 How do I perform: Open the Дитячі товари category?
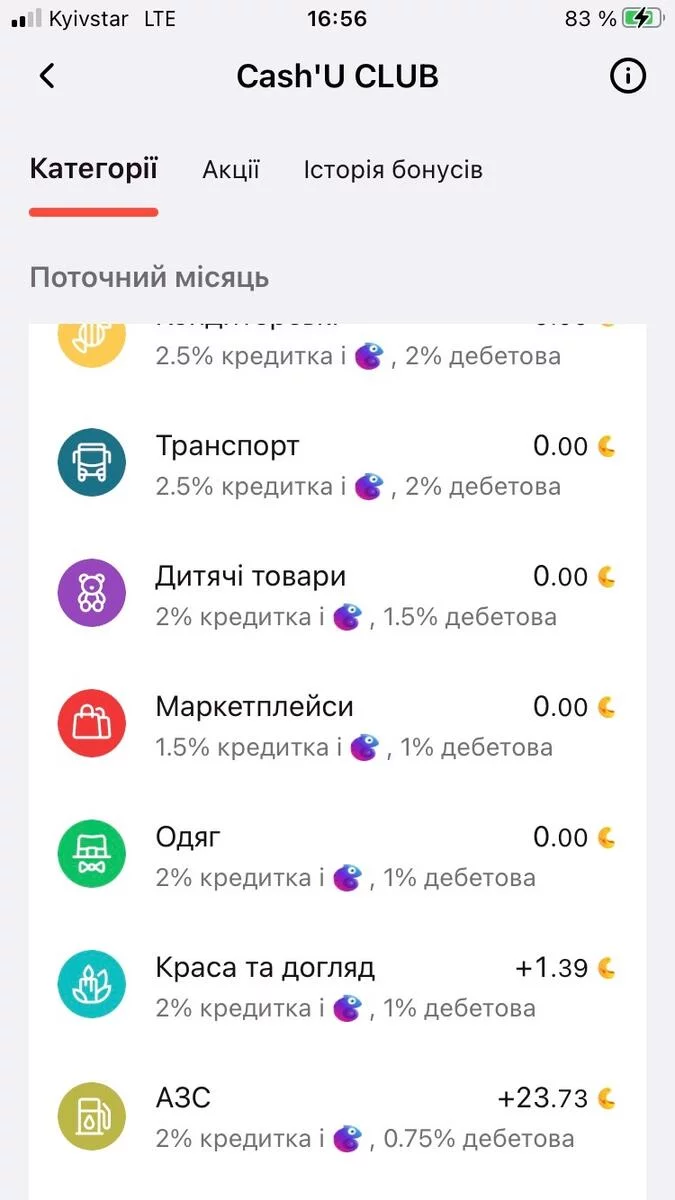[337, 595]
